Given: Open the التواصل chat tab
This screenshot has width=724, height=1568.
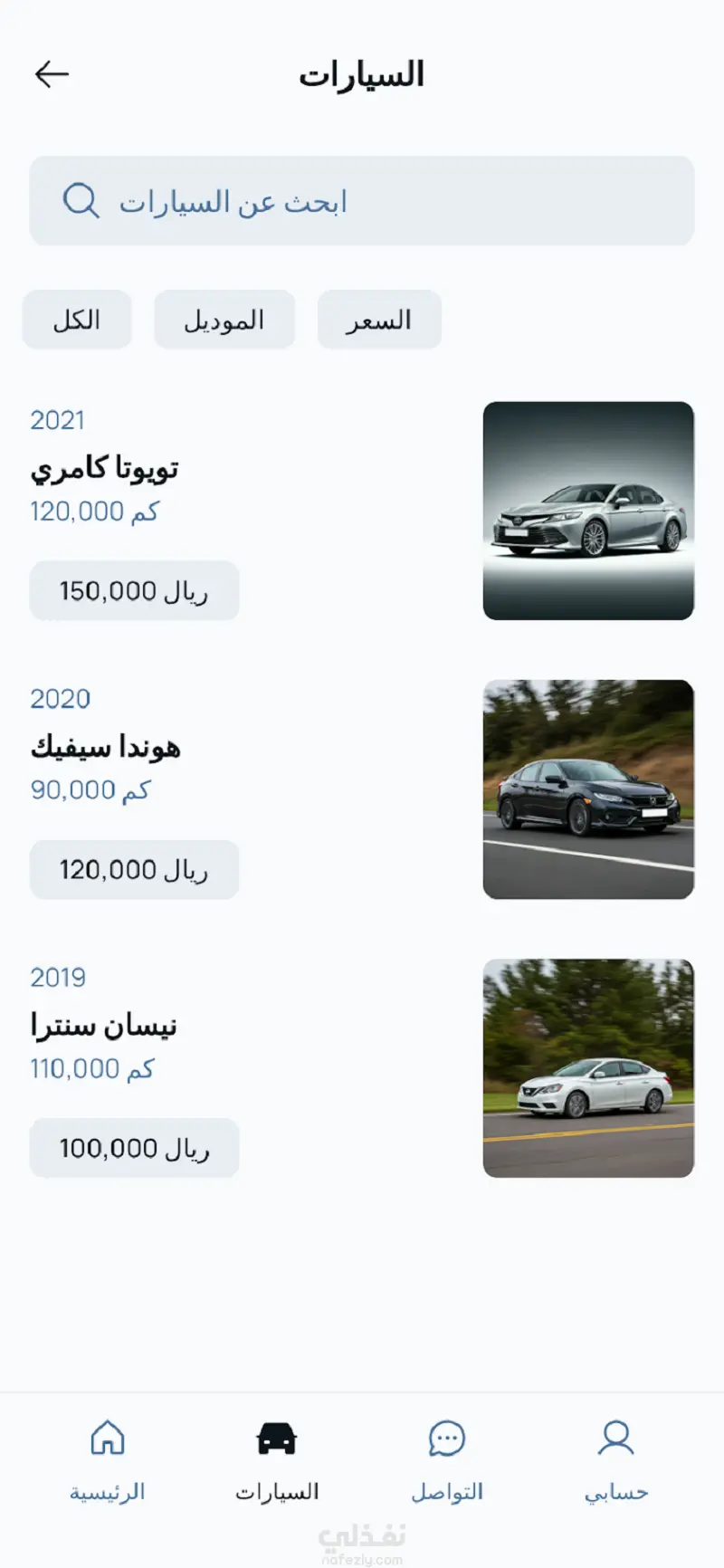Looking at the screenshot, I should pyautogui.click(x=447, y=1459).
